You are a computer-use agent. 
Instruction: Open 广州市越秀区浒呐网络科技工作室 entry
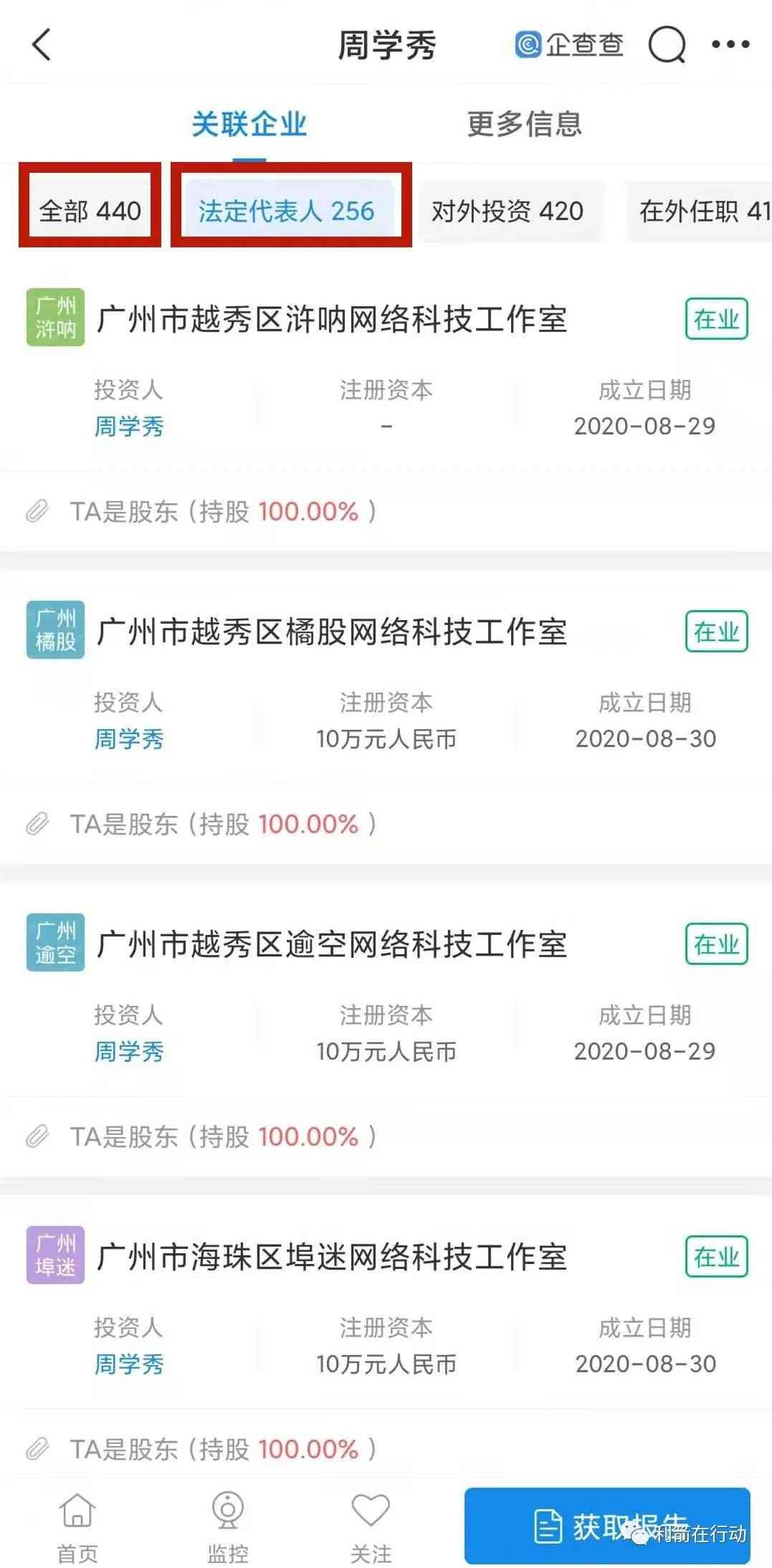(x=333, y=321)
